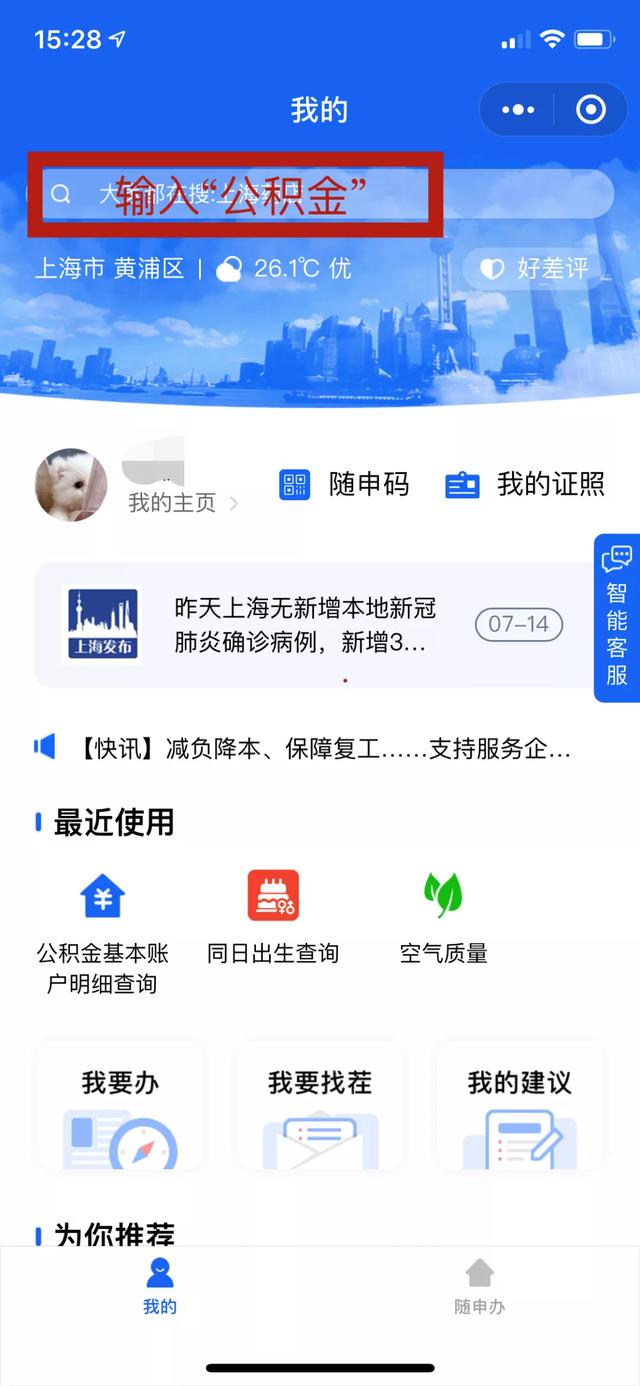Open the 我要办 card
The width and height of the screenshot is (640, 1386).
120,1105
